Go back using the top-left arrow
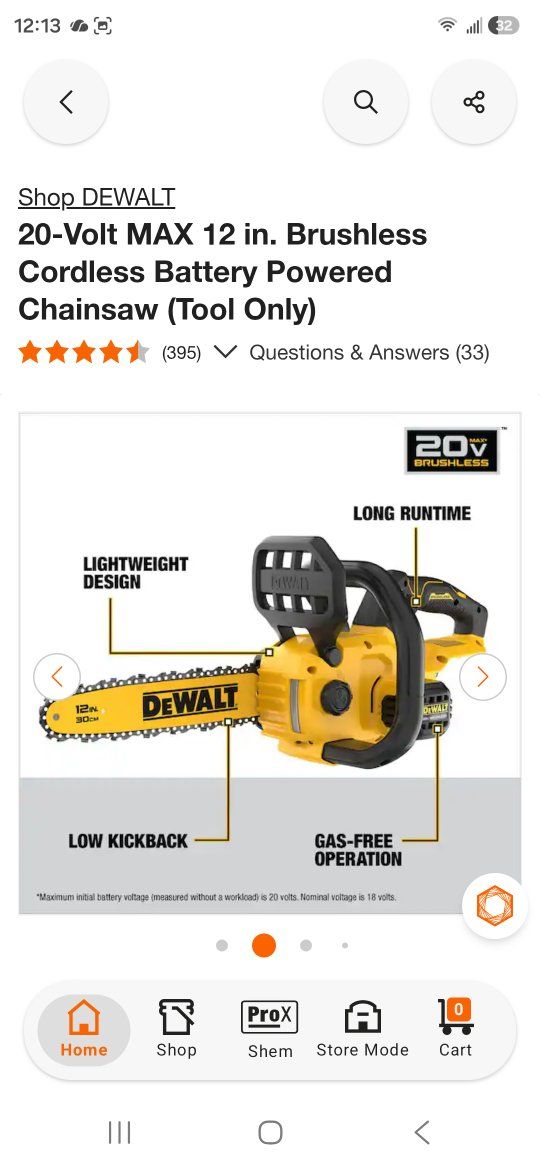540x1170 pixels. pos(66,102)
